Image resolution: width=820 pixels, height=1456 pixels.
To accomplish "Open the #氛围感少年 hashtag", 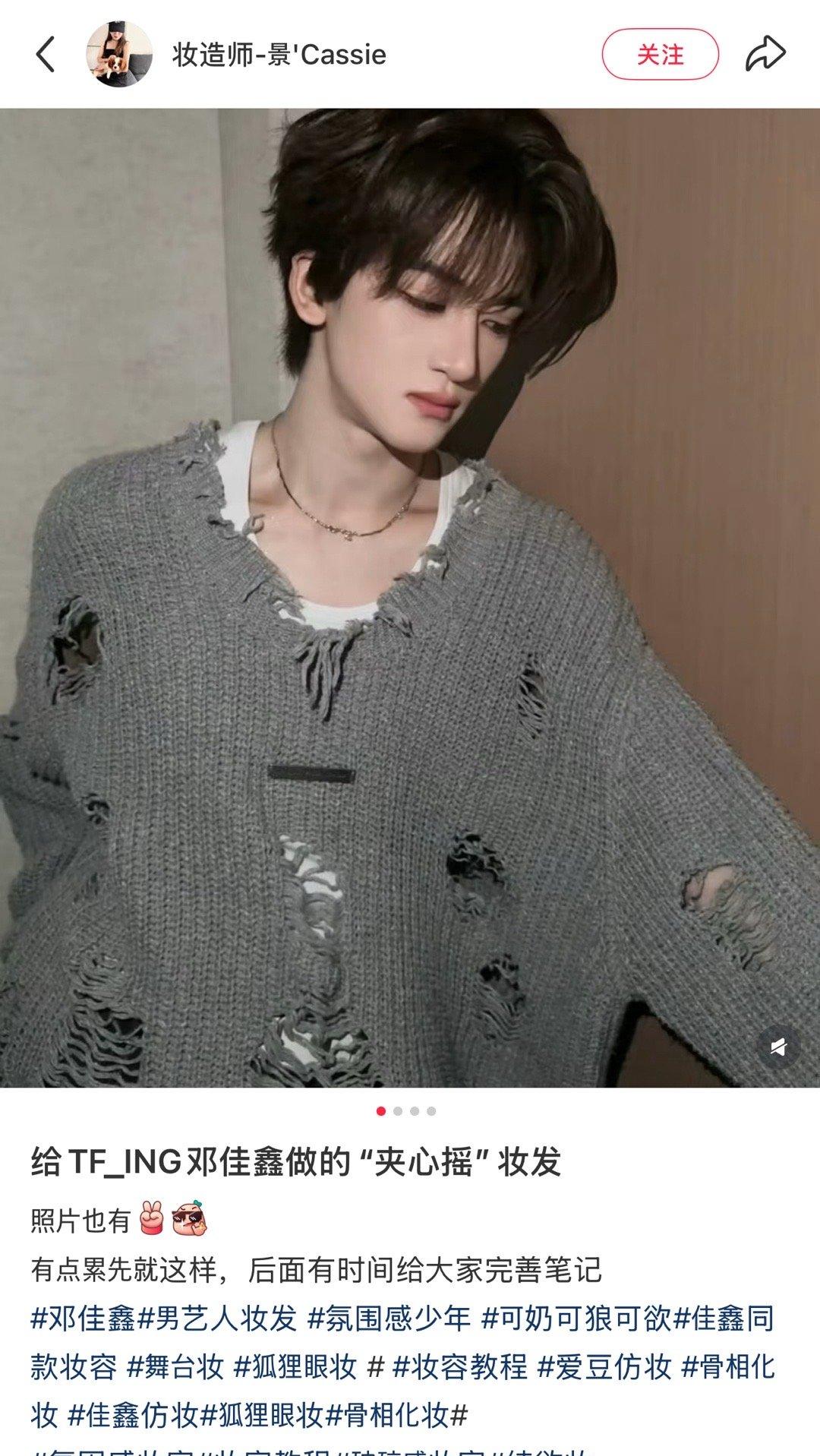I will [389, 1319].
